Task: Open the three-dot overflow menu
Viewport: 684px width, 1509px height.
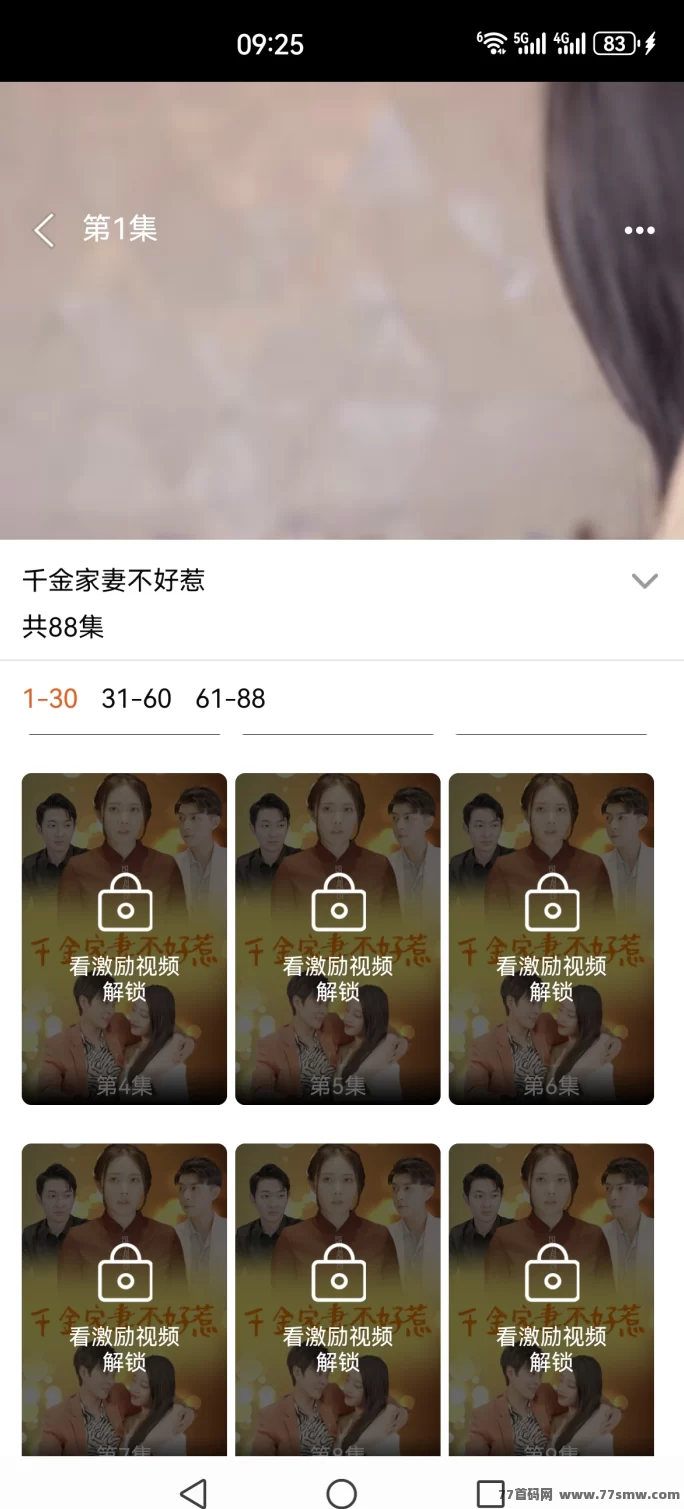Action: click(x=639, y=230)
